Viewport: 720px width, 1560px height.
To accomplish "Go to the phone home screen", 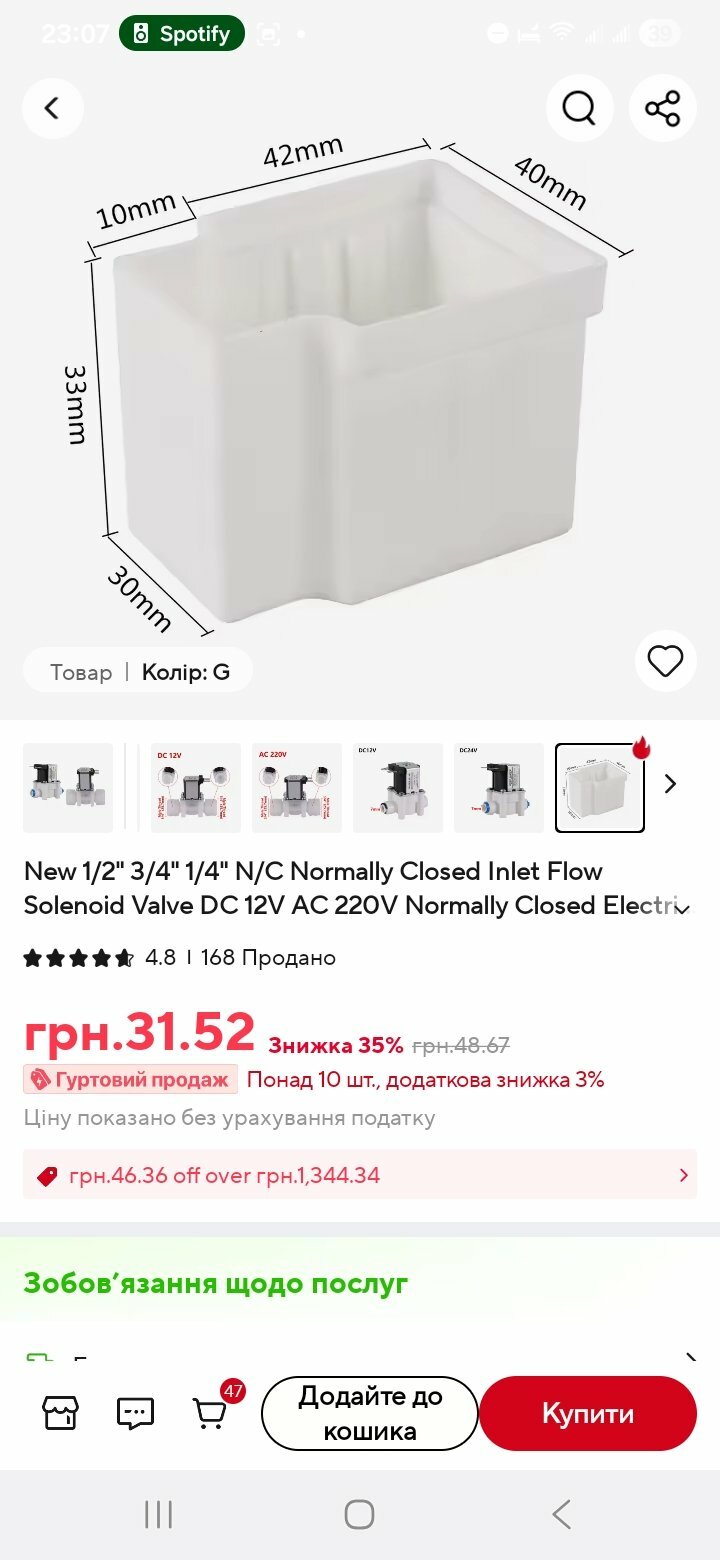I will point(359,1514).
